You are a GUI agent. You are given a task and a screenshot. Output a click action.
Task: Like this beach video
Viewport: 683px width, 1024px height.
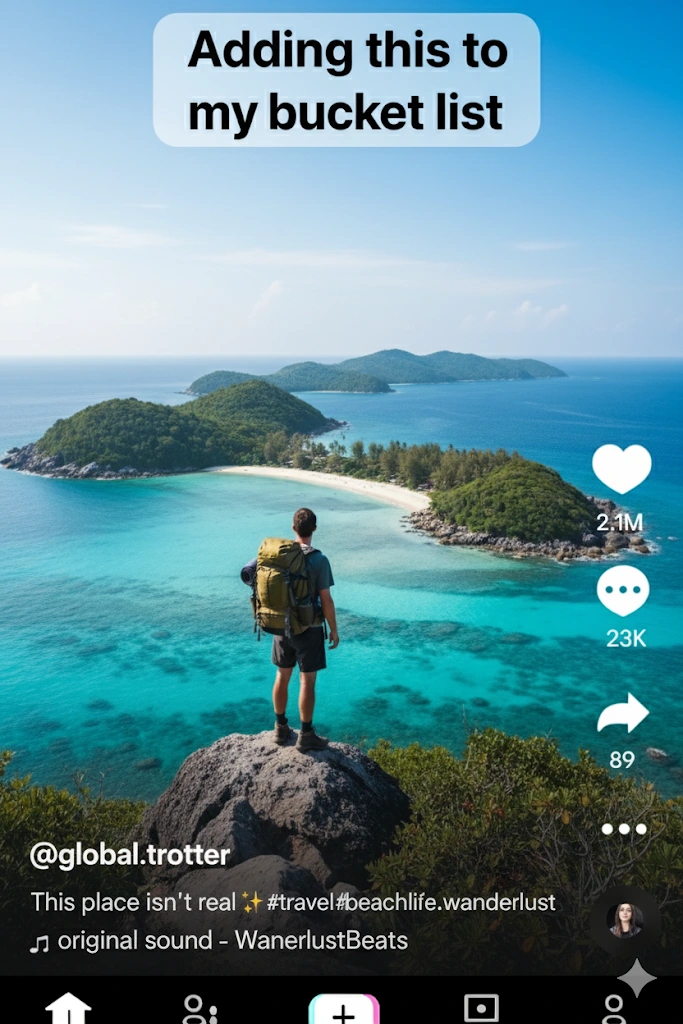click(x=621, y=470)
